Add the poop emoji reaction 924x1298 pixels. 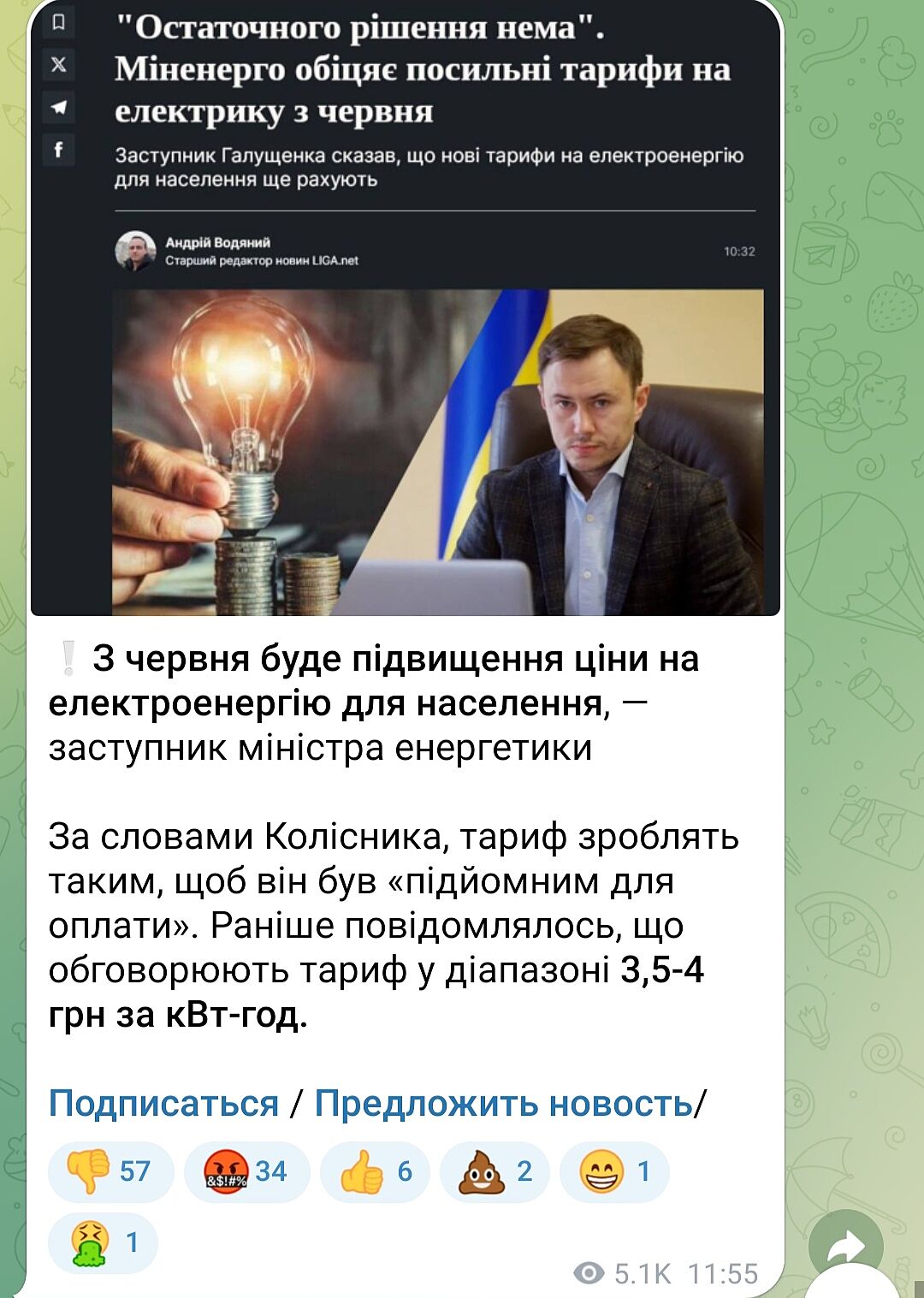pos(494,1171)
